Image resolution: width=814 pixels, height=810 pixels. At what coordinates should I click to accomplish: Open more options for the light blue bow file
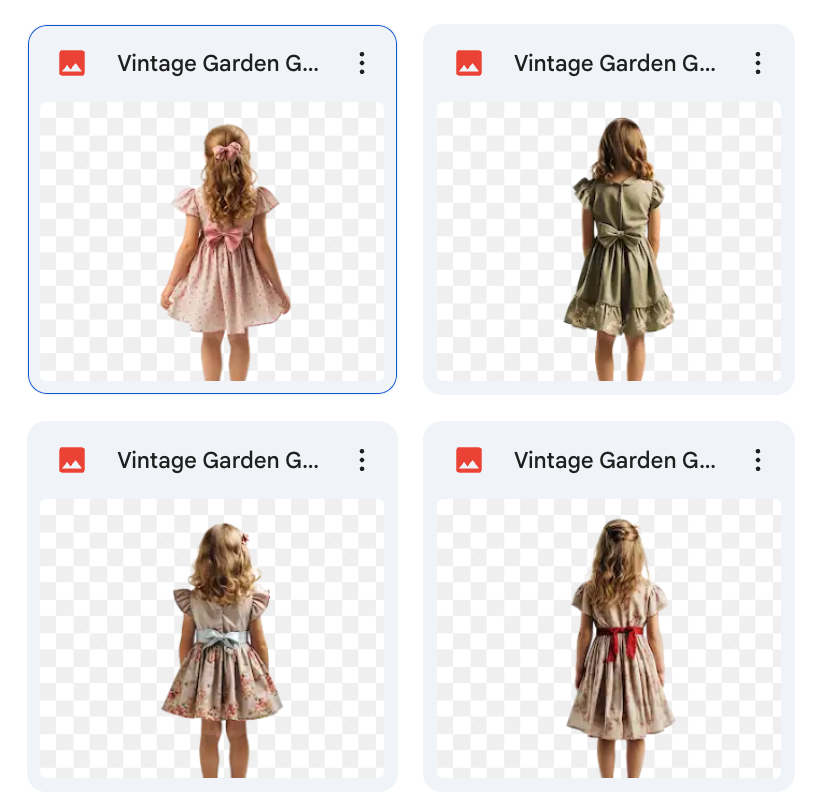(361, 460)
